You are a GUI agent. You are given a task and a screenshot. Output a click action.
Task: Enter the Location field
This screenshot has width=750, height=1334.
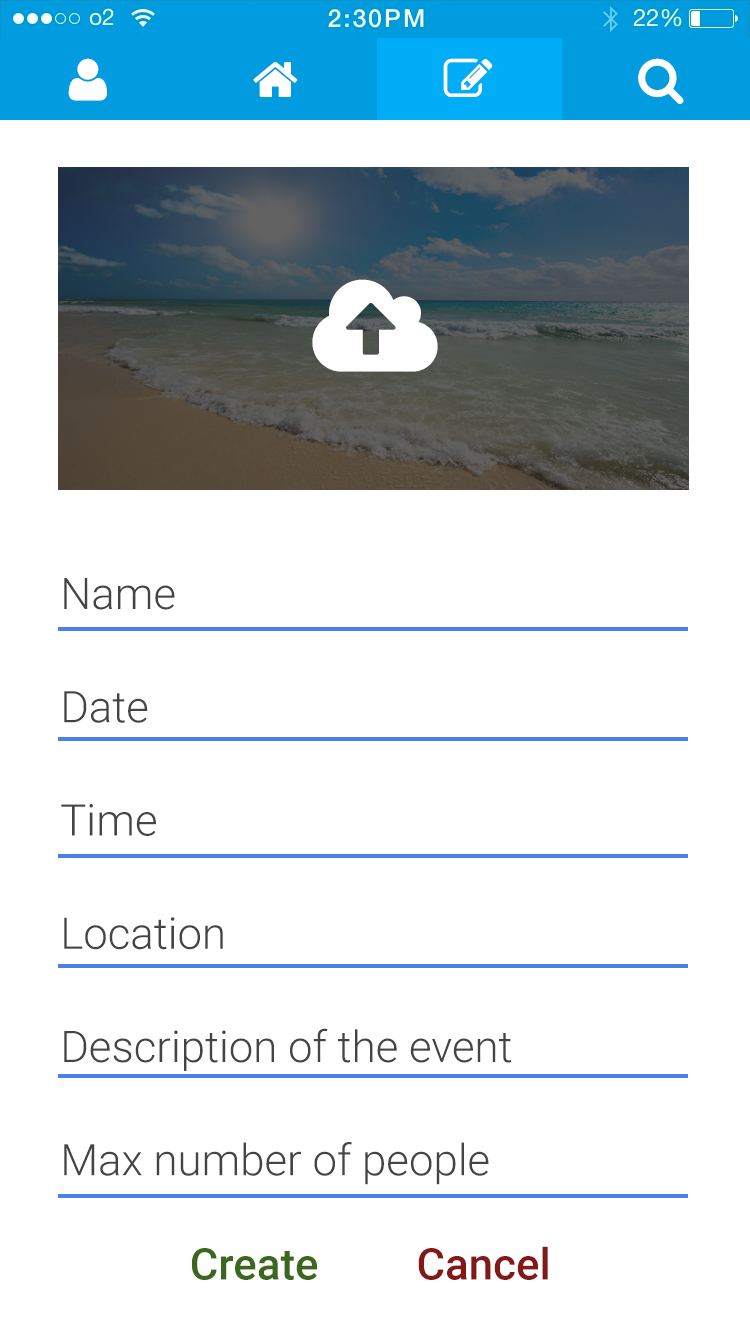pyautogui.click(x=373, y=935)
